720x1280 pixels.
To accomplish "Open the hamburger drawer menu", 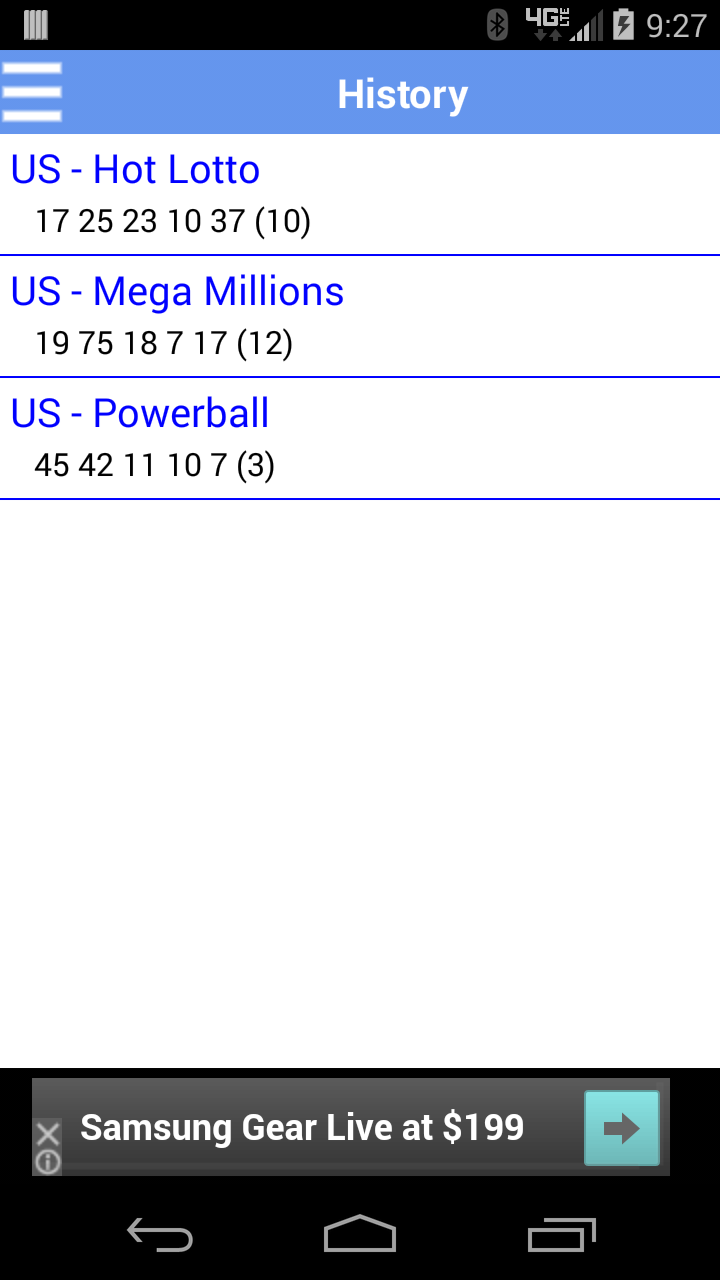I will pos(32,92).
